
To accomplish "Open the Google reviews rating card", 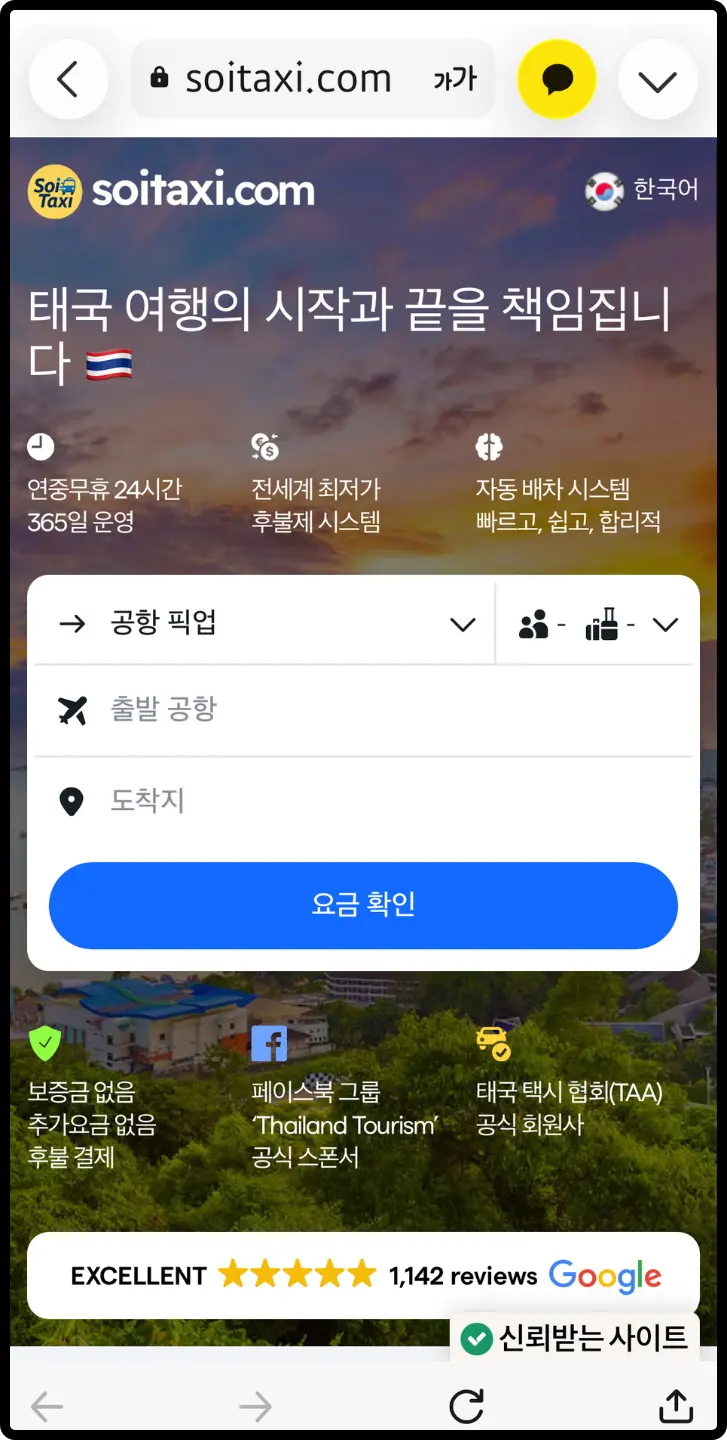I will pos(364,1275).
